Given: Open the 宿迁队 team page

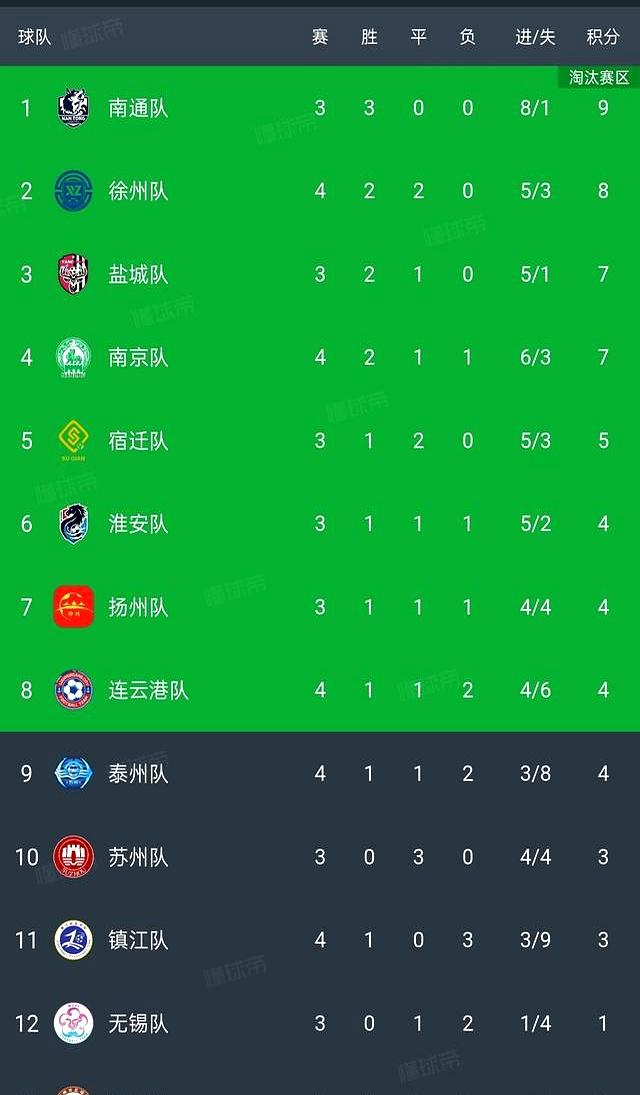Looking at the screenshot, I should 320,441.
